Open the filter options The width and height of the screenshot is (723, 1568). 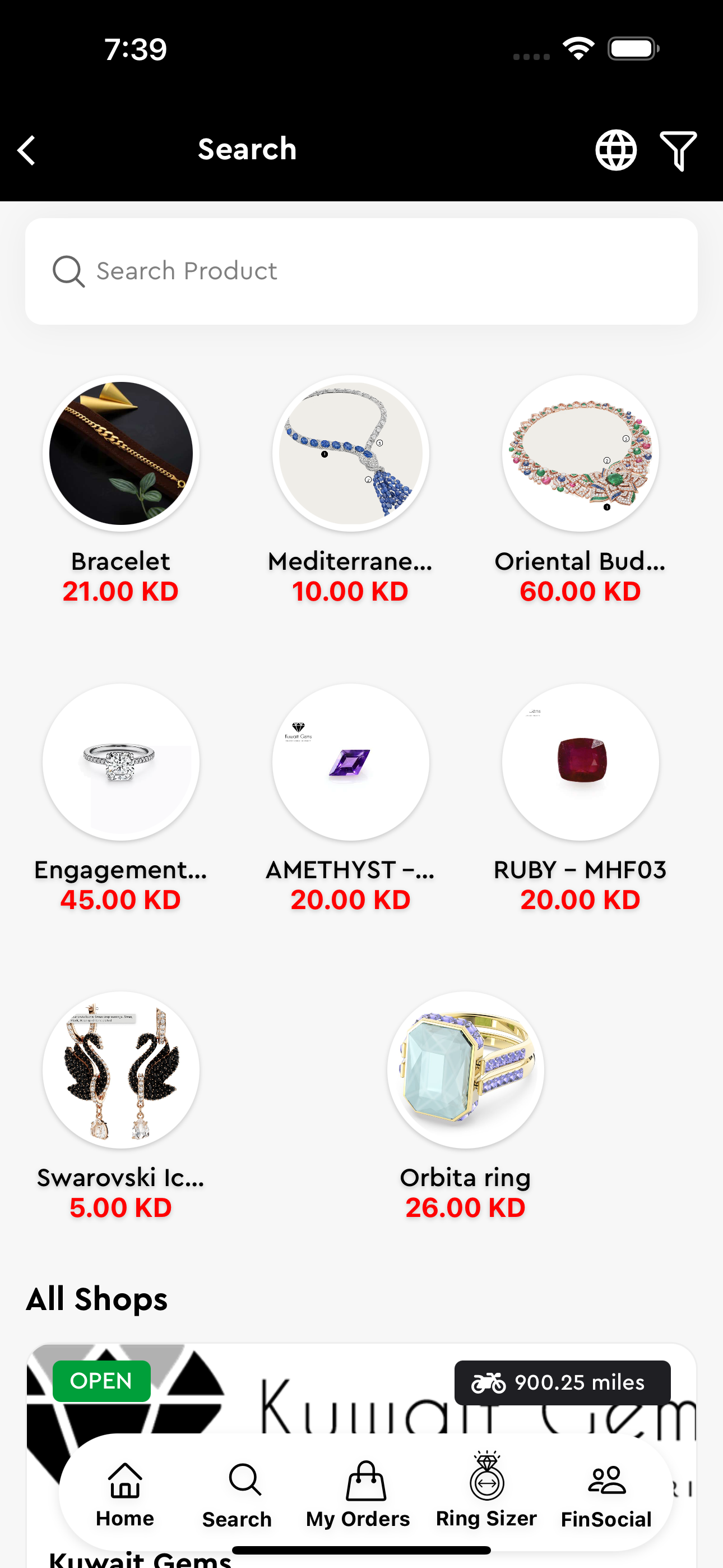678,150
